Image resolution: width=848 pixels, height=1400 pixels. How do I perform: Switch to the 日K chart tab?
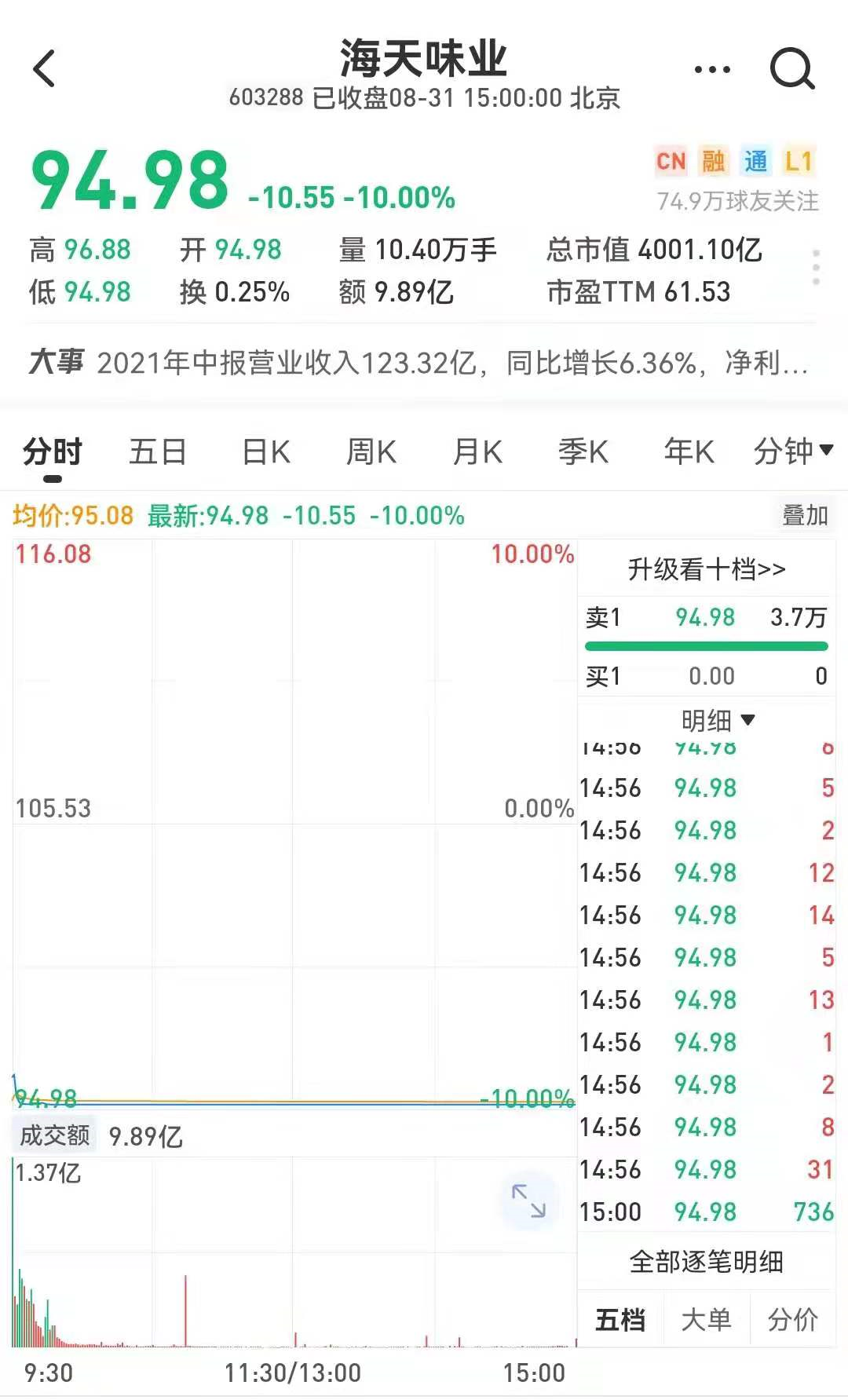[266, 452]
